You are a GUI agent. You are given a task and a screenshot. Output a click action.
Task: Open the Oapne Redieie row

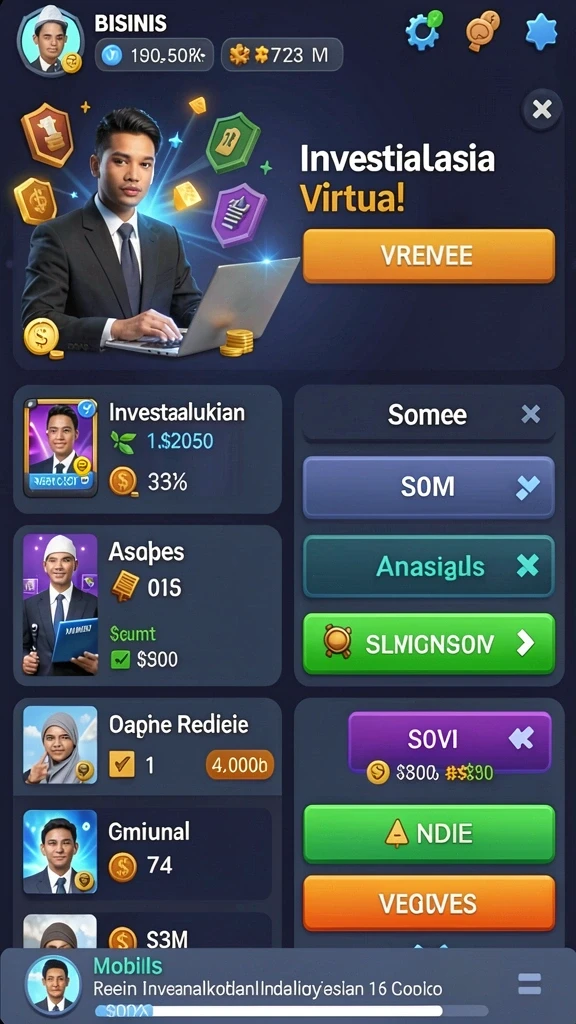[x=148, y=746]
